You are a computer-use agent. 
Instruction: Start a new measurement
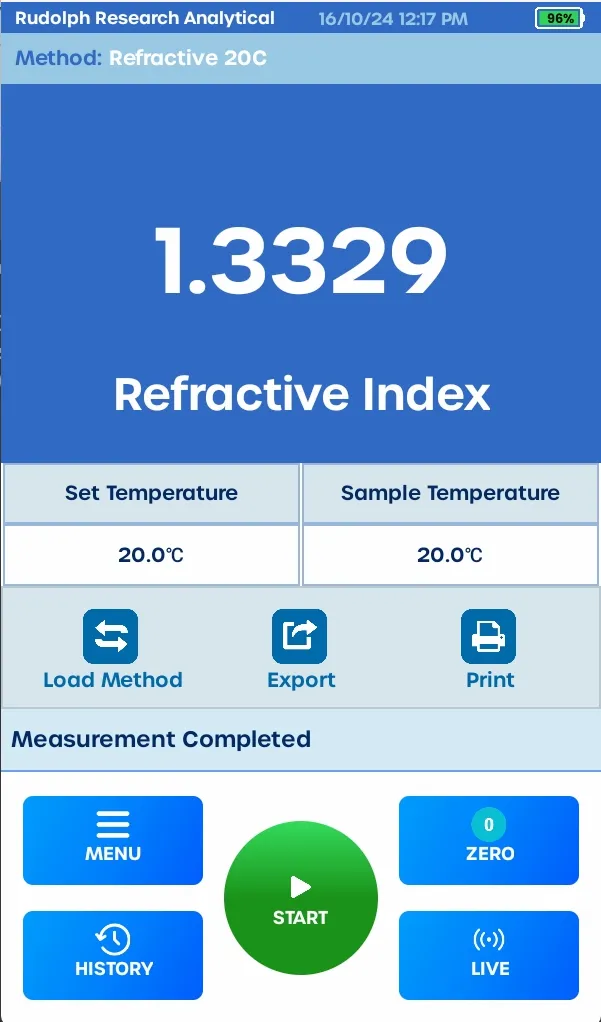click(300, 898)
